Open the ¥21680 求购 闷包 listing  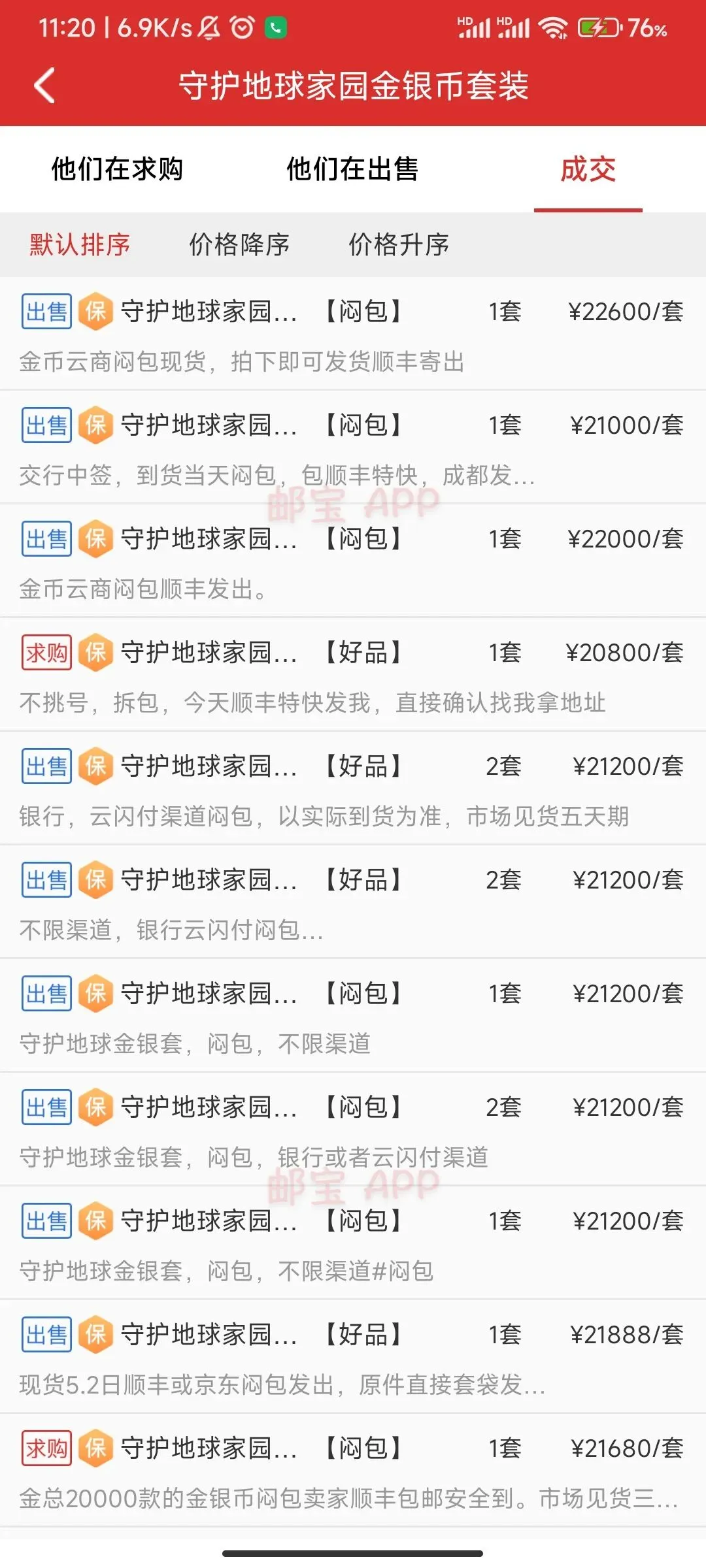tap(353, 1471)
